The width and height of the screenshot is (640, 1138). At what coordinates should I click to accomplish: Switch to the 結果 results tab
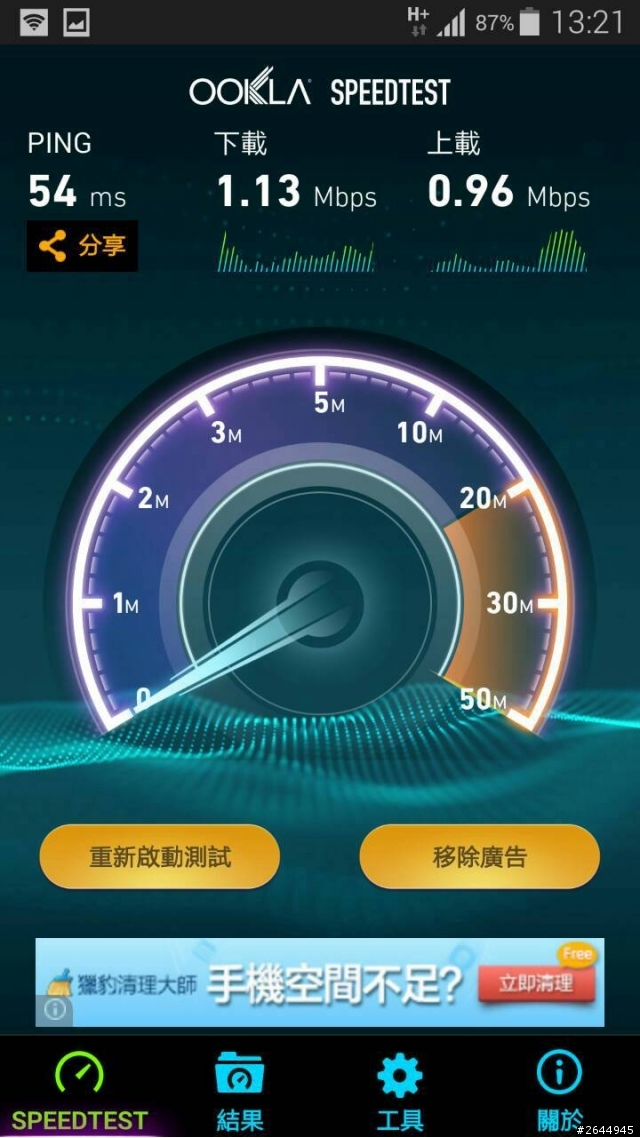tap(240, 1091)
